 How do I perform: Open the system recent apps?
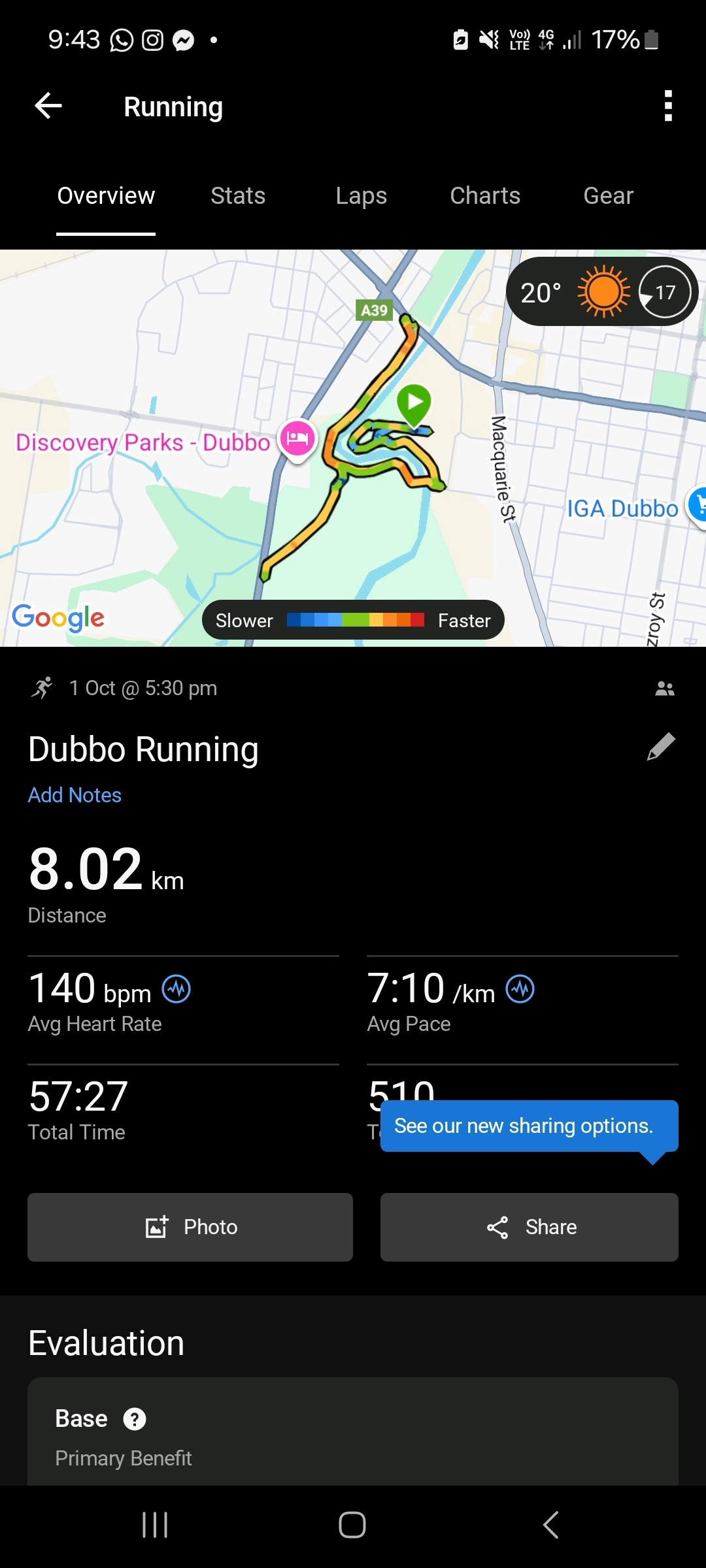[x=155, y=1526]
